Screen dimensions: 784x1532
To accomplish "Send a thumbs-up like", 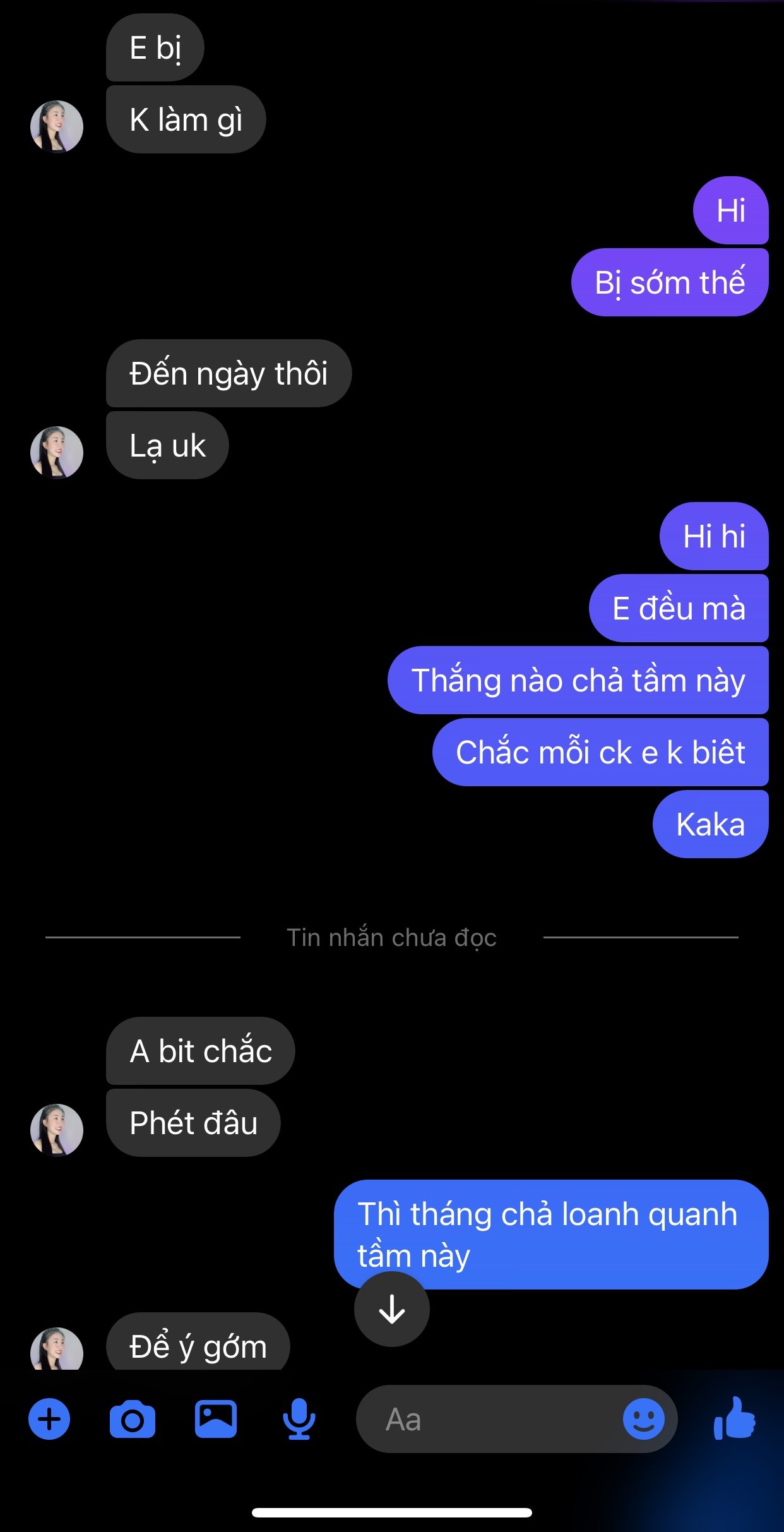I will pos(734,1419).
